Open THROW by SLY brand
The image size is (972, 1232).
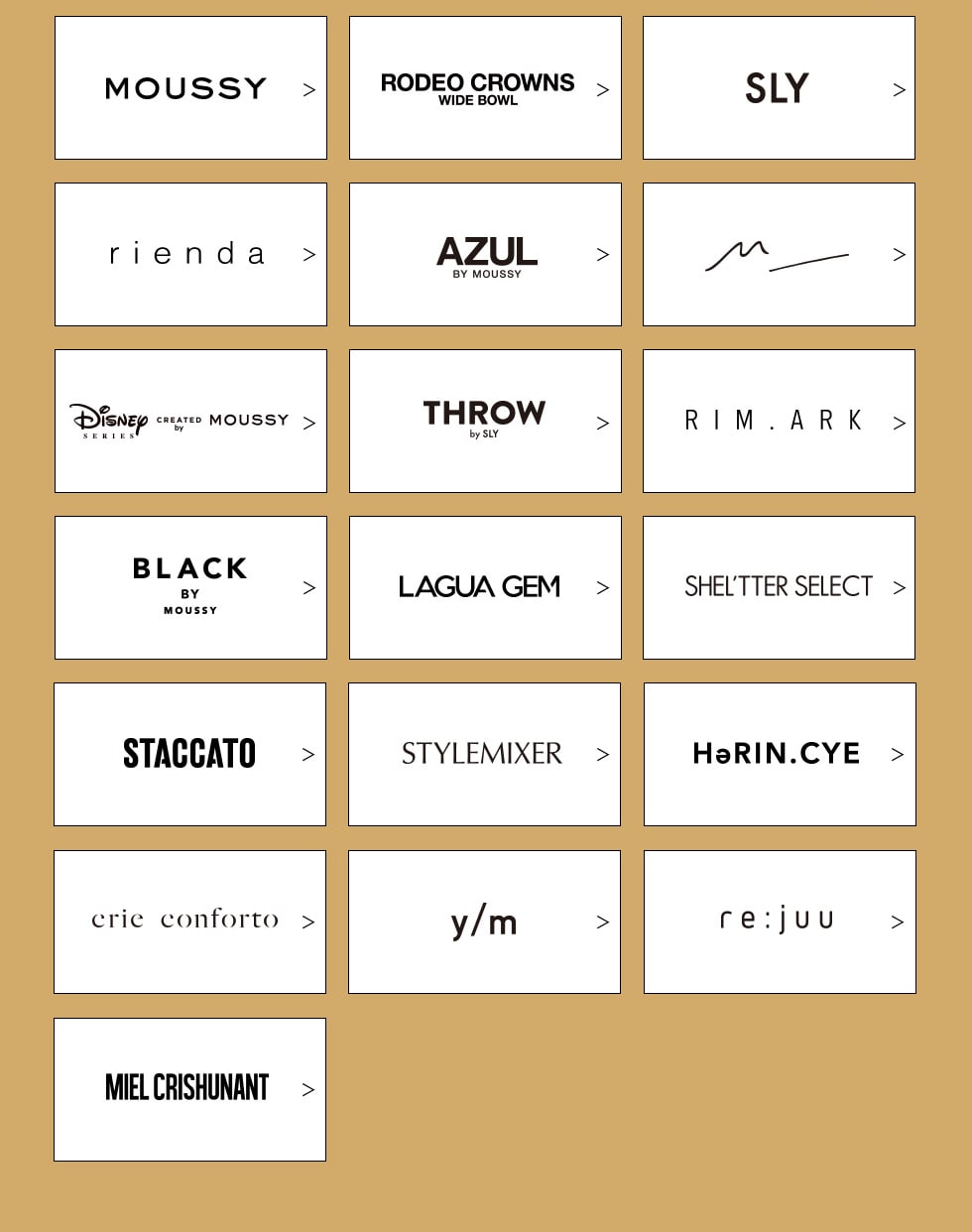click(485, 422)
